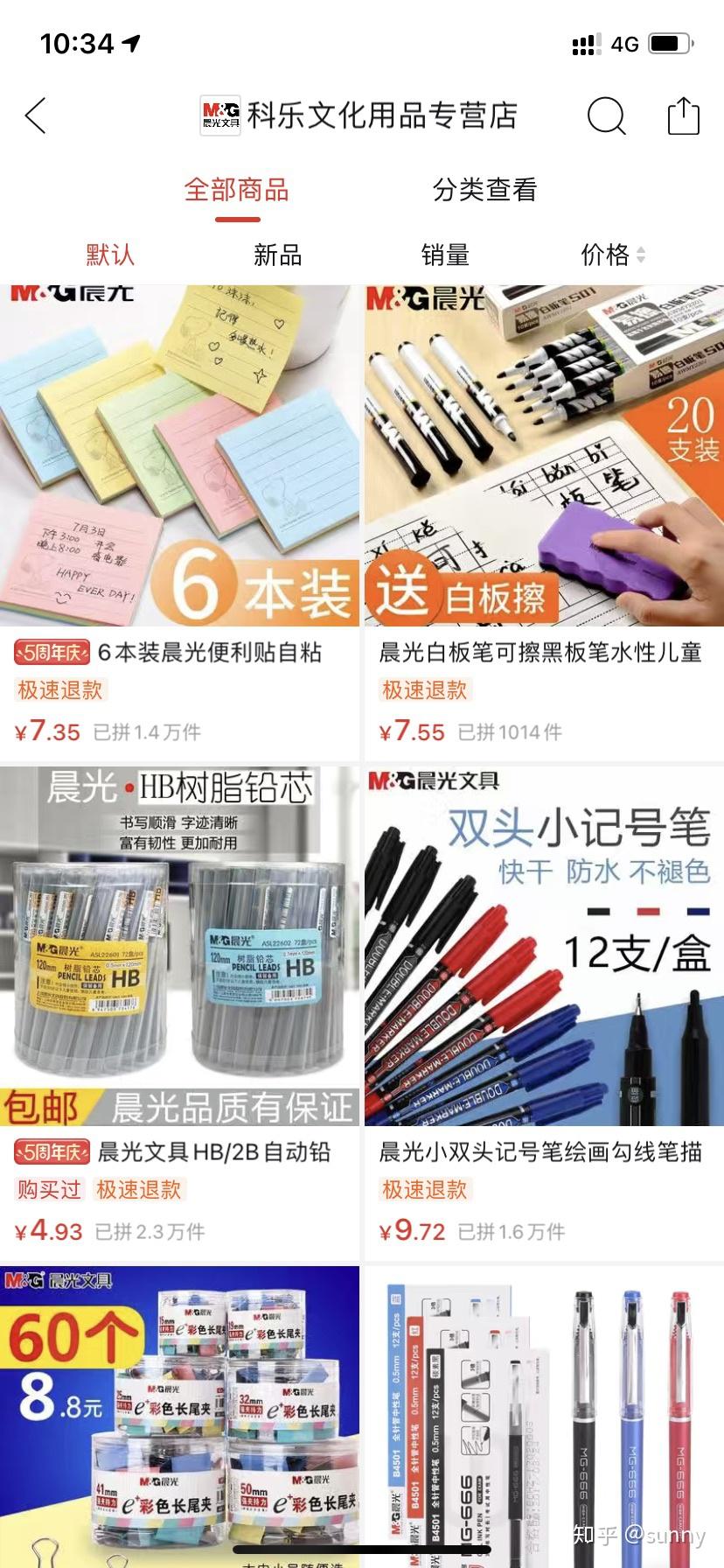Switch to 分类查看 tab
The width and height of the screenshot is (724, 1568).
(x=484, y=190)
